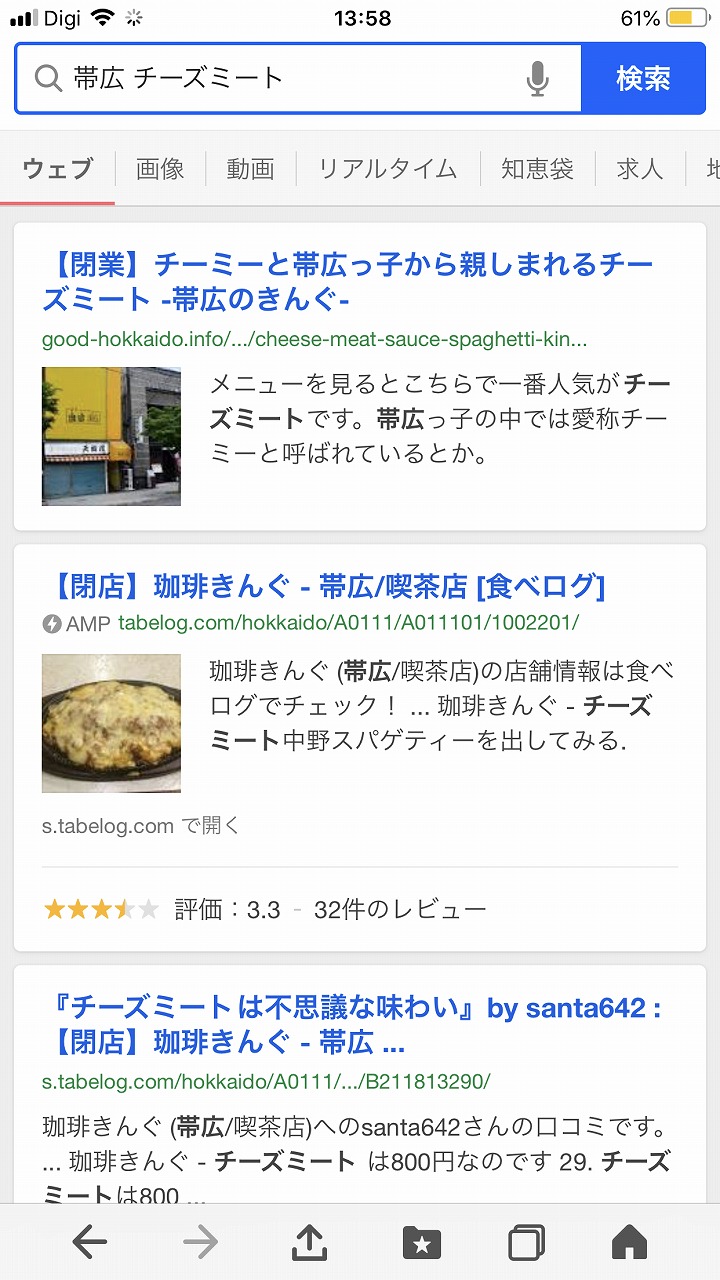Go back to the previous page

pos(90,1243)
